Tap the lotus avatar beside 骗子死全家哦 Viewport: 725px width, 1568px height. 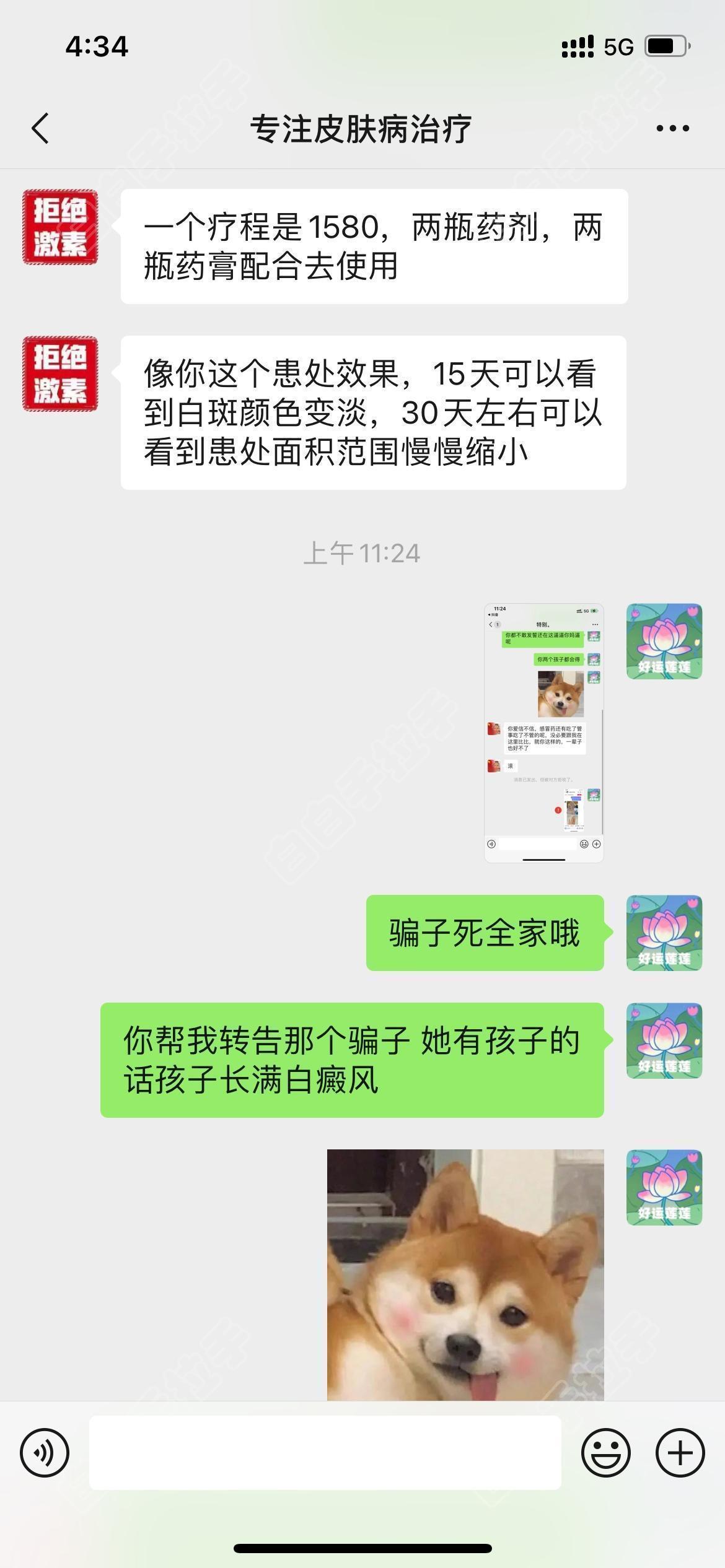[x=664, y=933]
